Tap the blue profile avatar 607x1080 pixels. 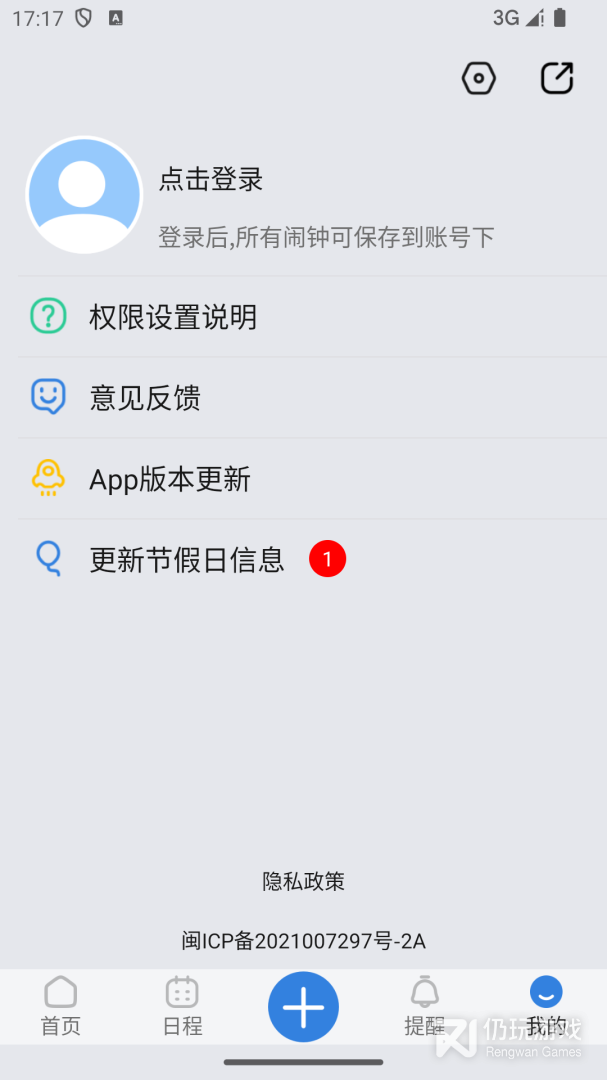click(84, 195)
